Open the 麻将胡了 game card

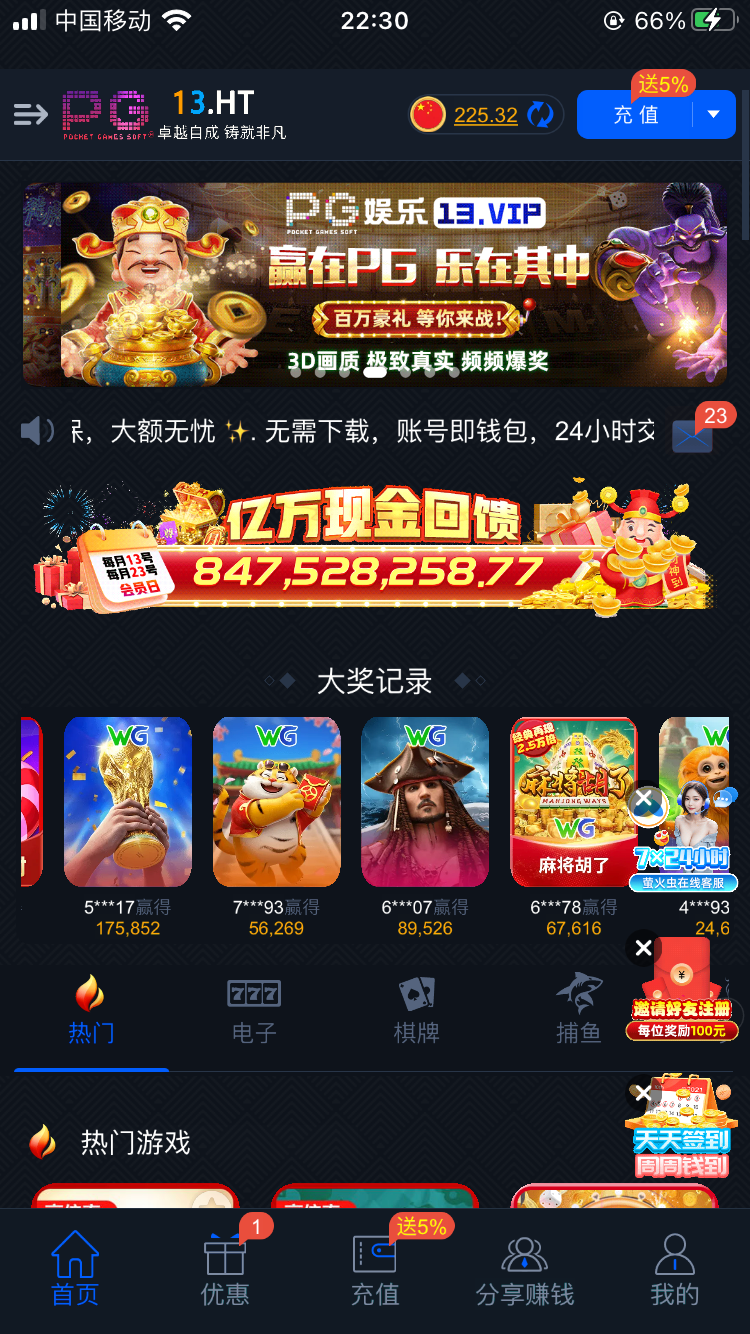[x=573, y=801]
